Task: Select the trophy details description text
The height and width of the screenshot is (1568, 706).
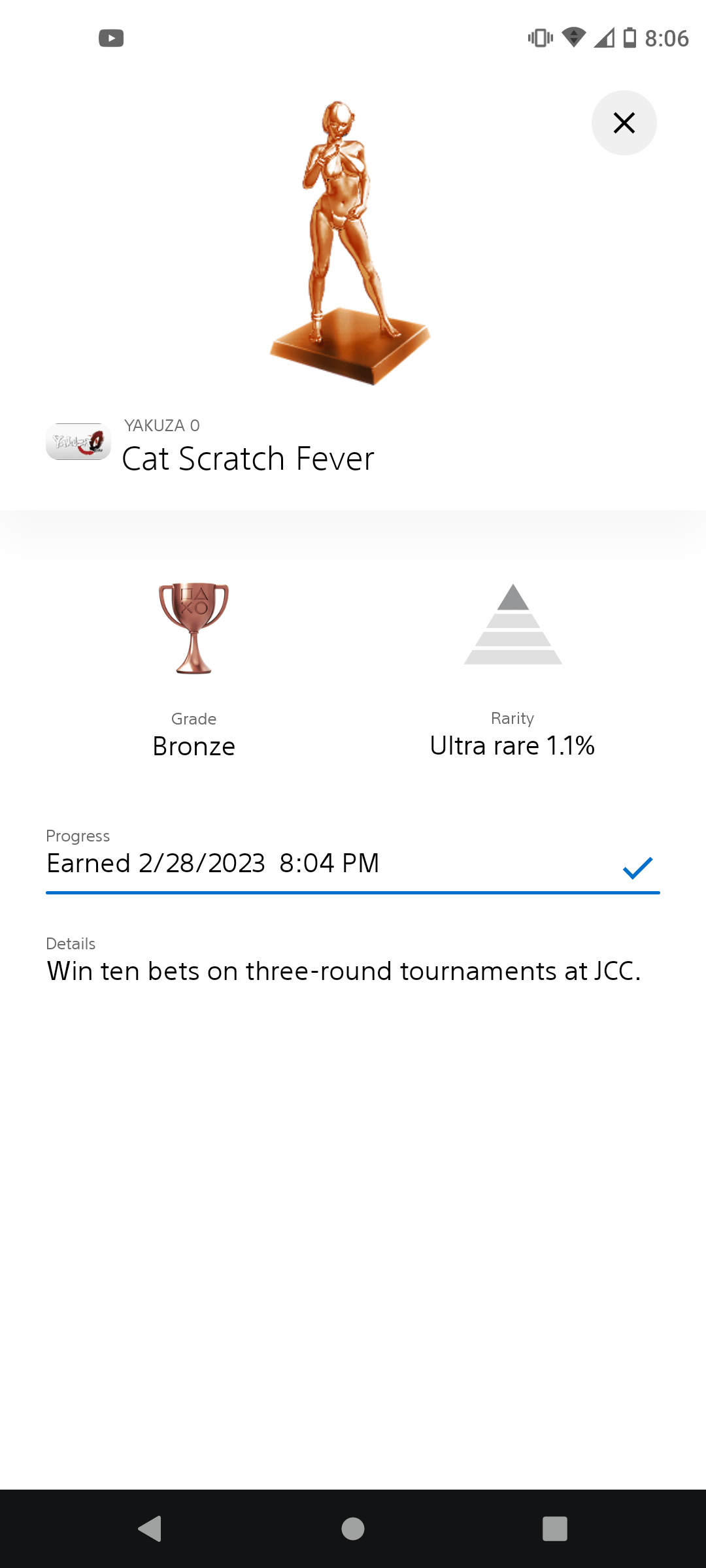Action: (345, 971)
